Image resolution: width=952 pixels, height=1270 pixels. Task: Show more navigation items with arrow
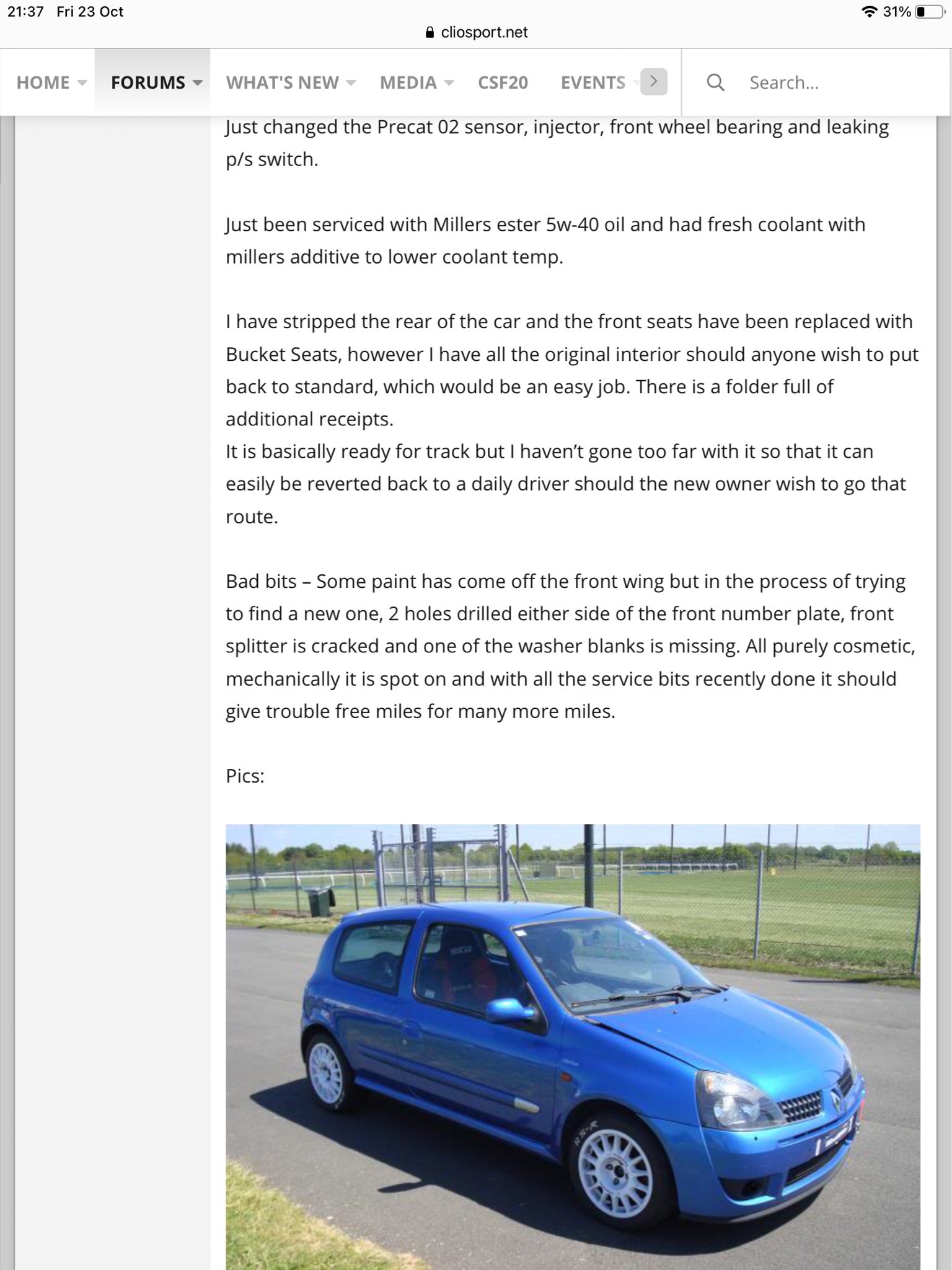(653, 81)
